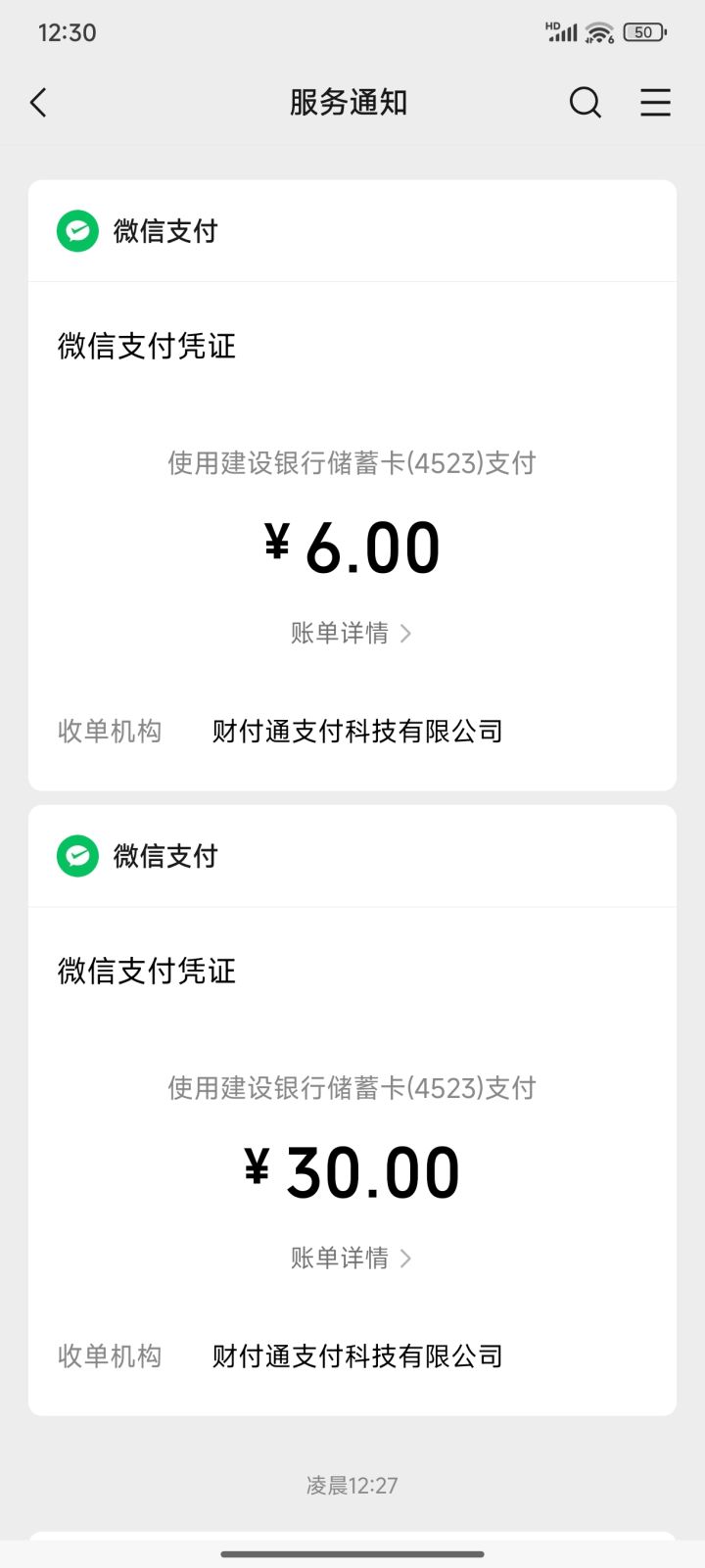The width and height of the screenshot is (705, 1568).
Task: Open the WeChat Pay logo on the first receipt
Action: (x=77, y=232)
